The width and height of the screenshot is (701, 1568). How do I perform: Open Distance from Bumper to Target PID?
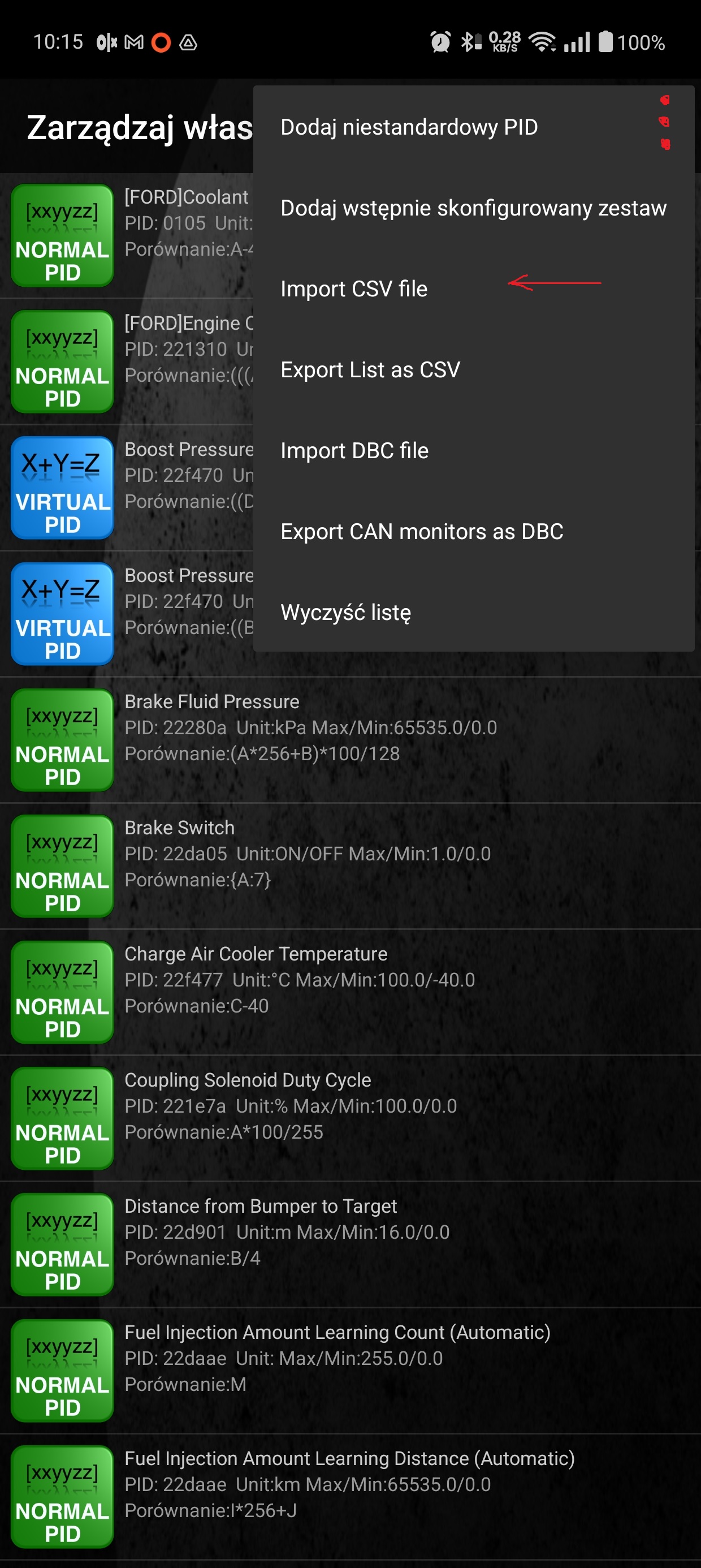pos(350,1243)
